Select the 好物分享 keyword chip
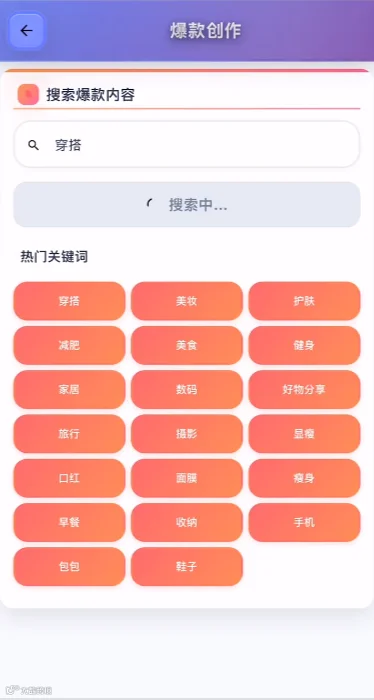The height and width of the screenshot is (700, 374). pyautogui.click(x=304, y=389)
